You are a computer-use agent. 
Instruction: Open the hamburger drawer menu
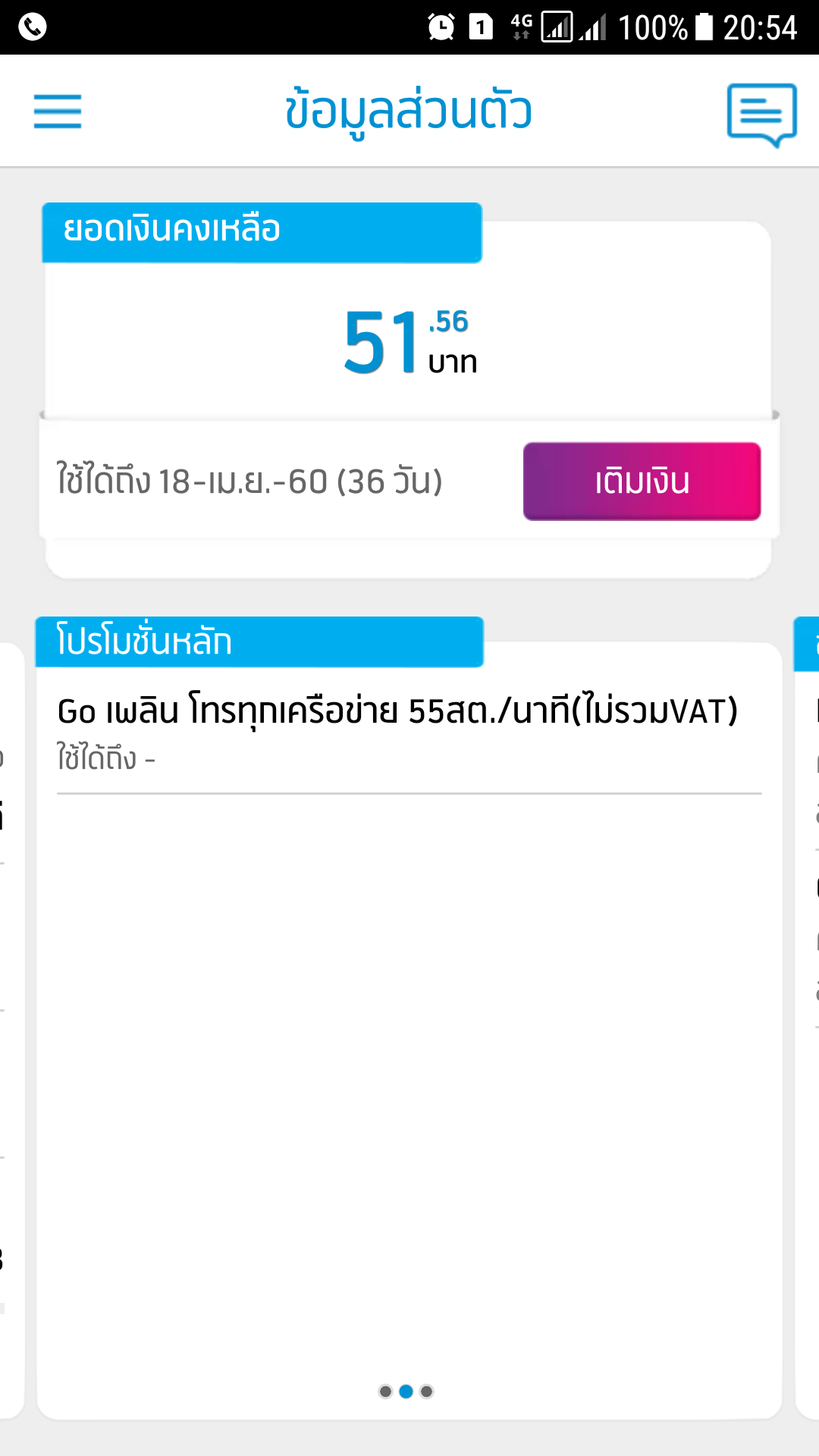coord(58,111)
